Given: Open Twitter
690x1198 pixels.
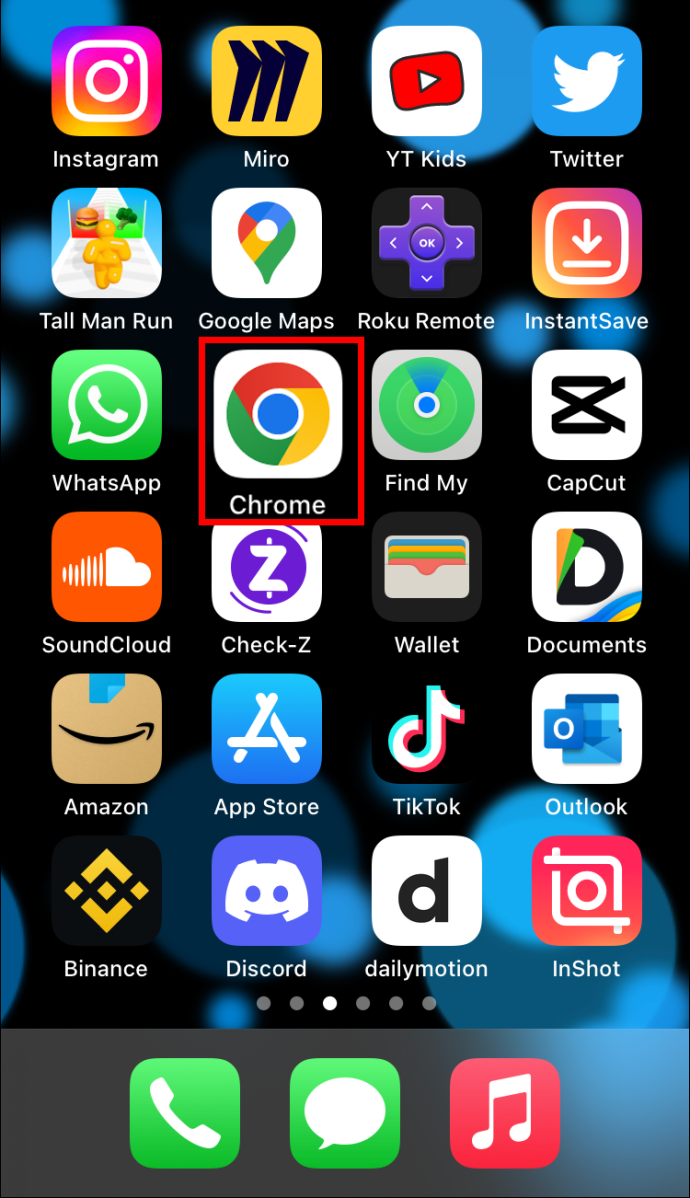Looking at the screenshot, I should [586, 81].
